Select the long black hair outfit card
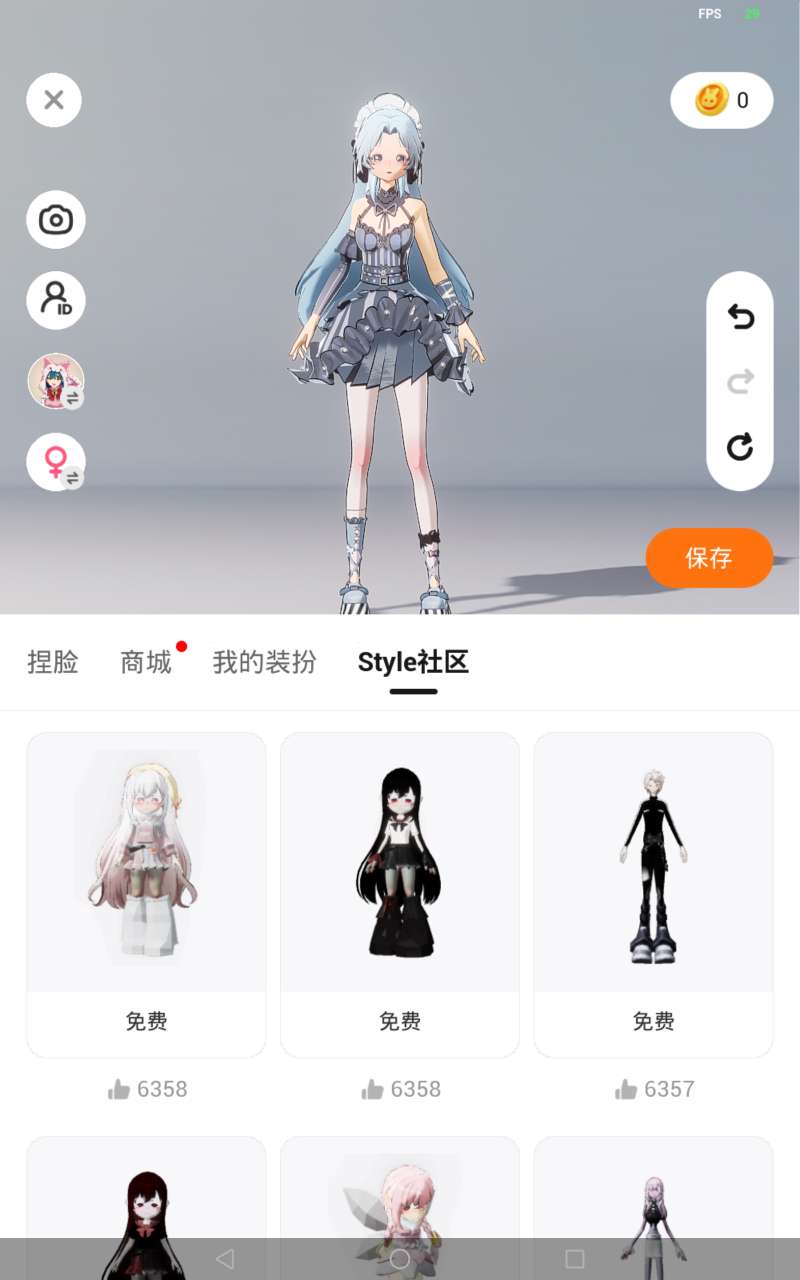The width and height of the screenshot is (800, 1280). click(400, 895)
